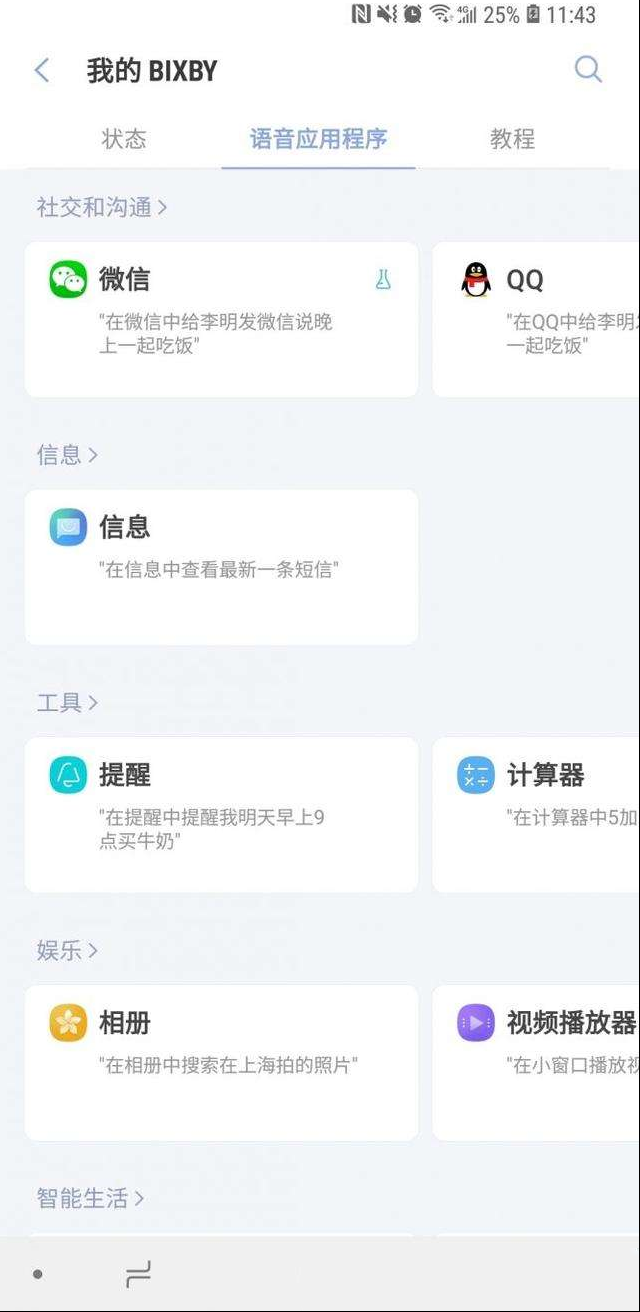Open the QQ voice app card

536,319
